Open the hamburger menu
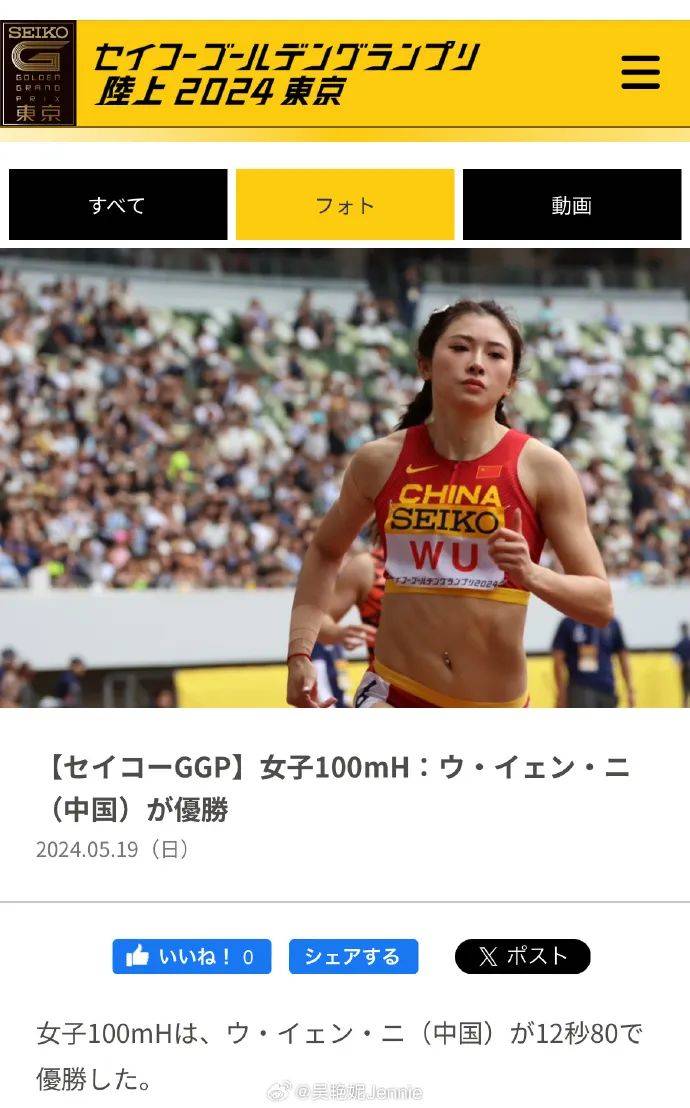 coord(640,72)
